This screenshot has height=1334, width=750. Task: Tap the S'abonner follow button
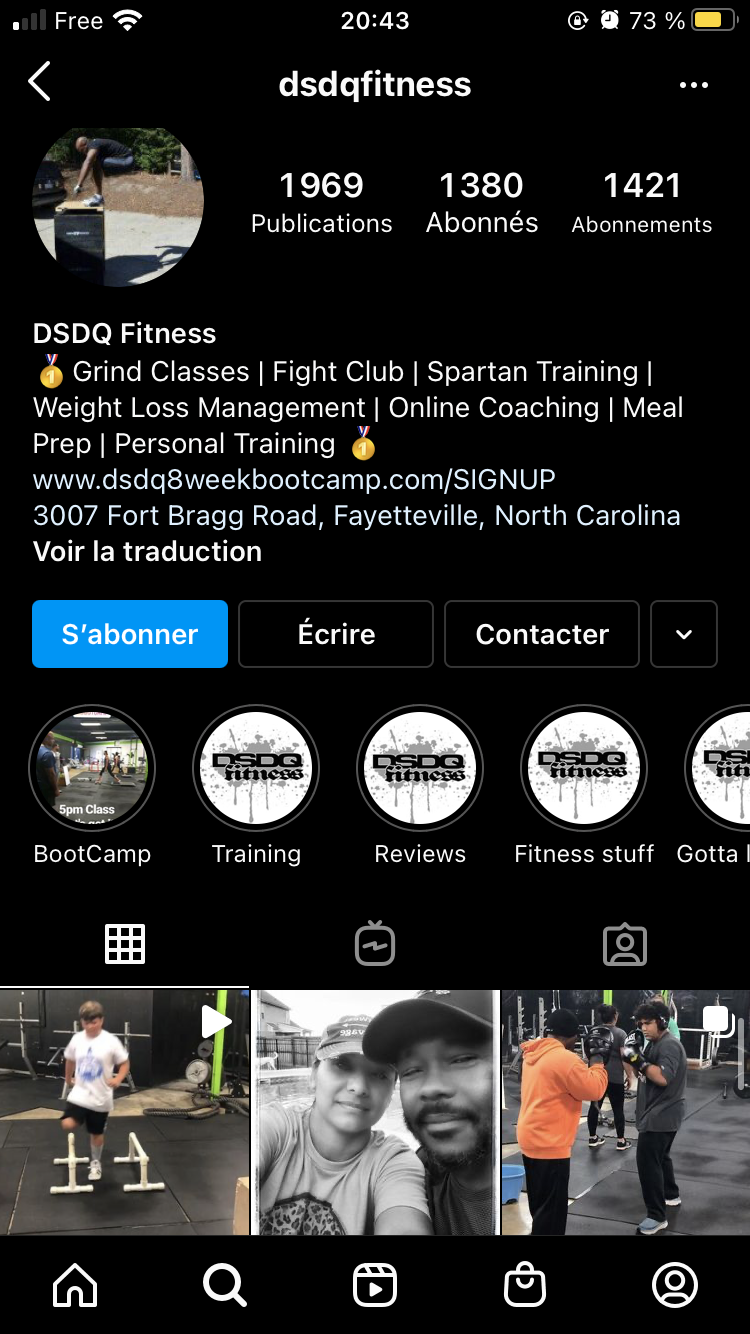tap(130, 634)
